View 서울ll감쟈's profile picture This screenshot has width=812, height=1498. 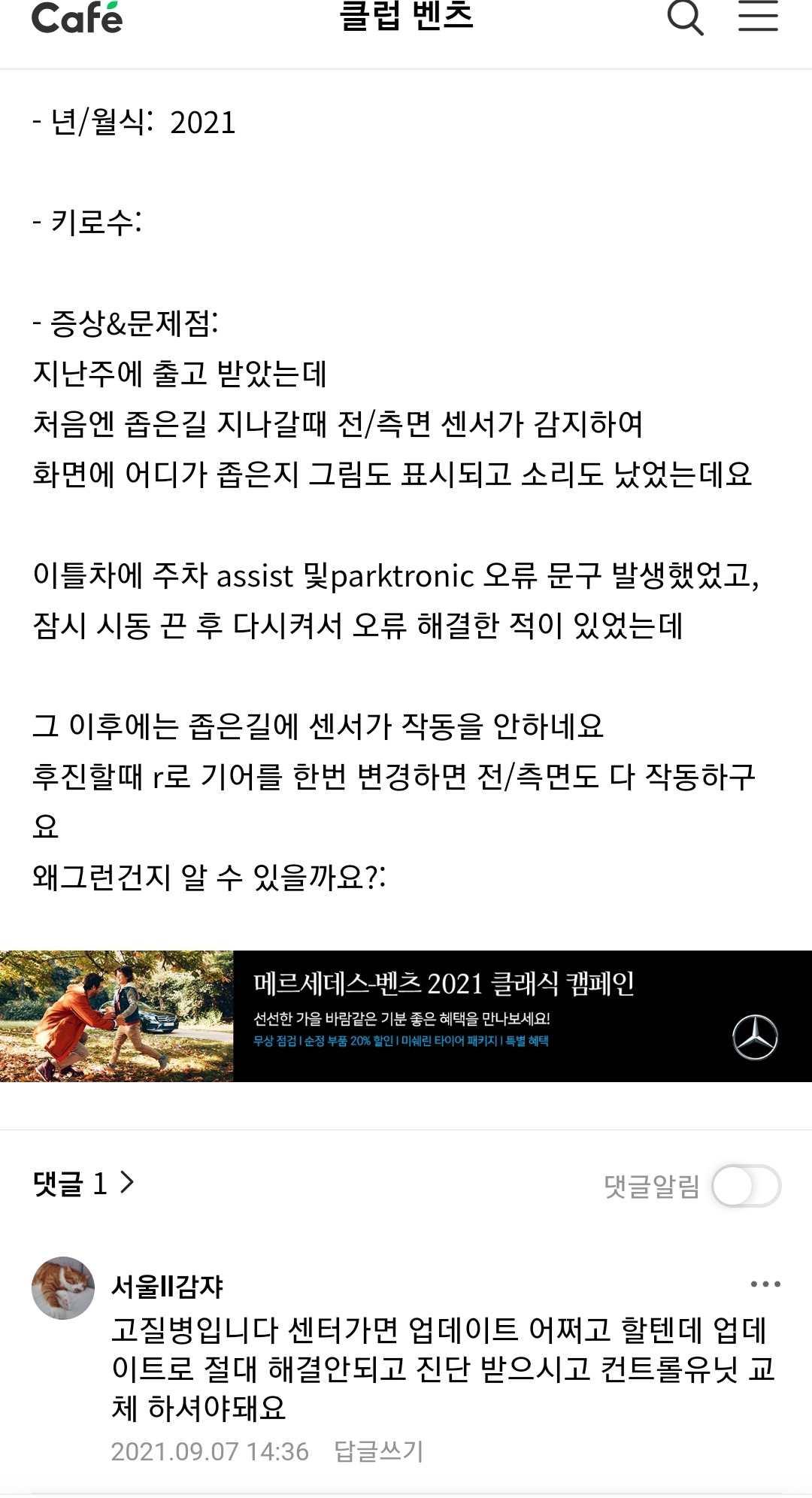point(63,1287)
